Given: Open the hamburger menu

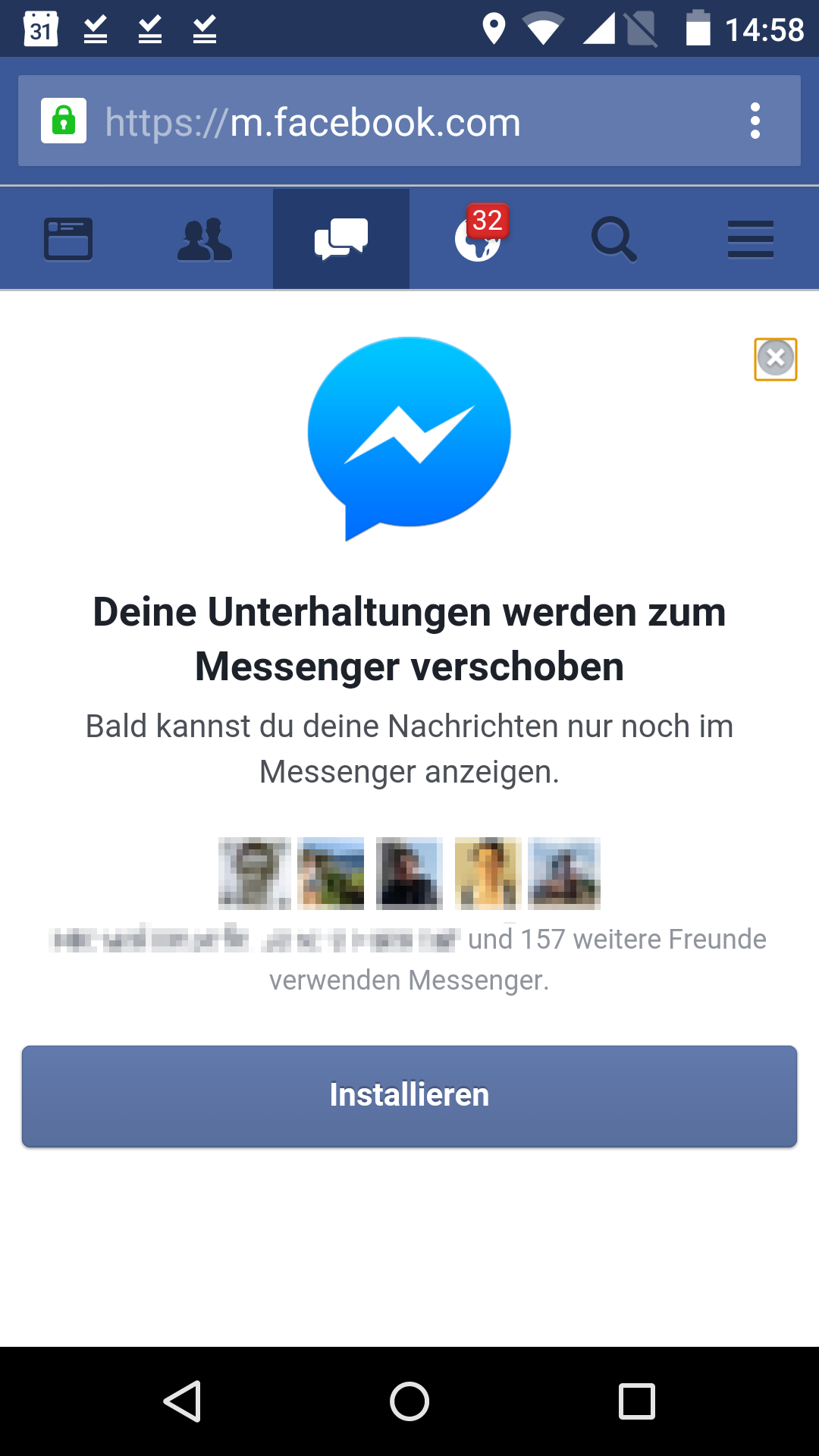Looking at the screenshot, I should point(751,240).
